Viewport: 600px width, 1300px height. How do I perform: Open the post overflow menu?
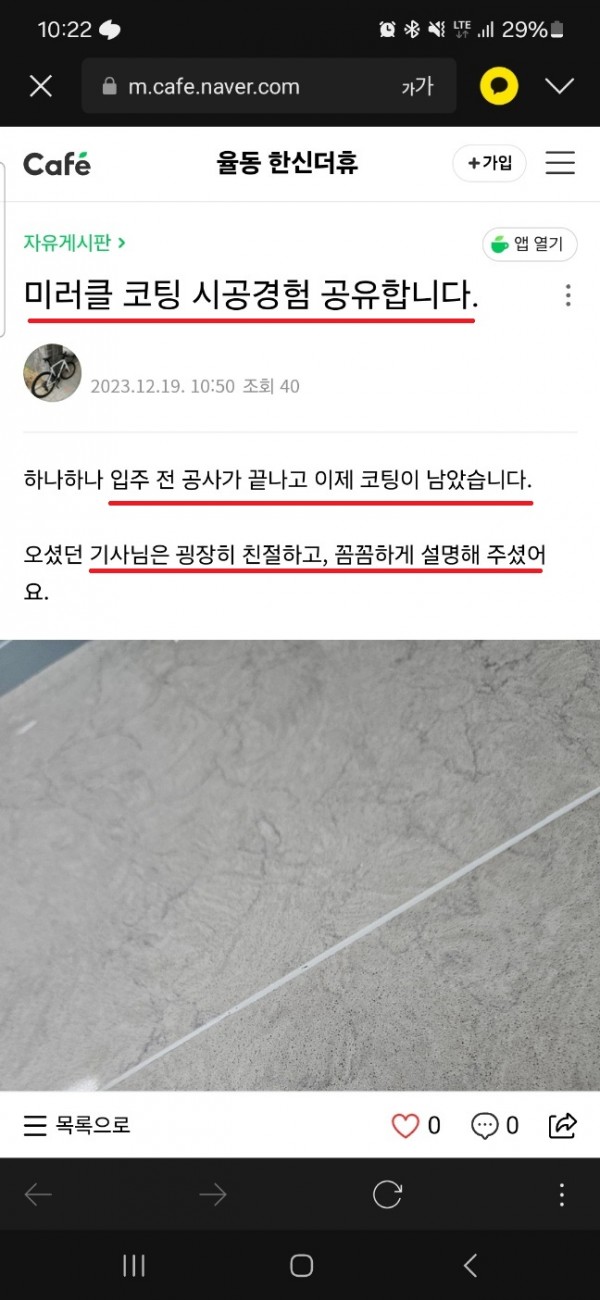coord(567,295)
